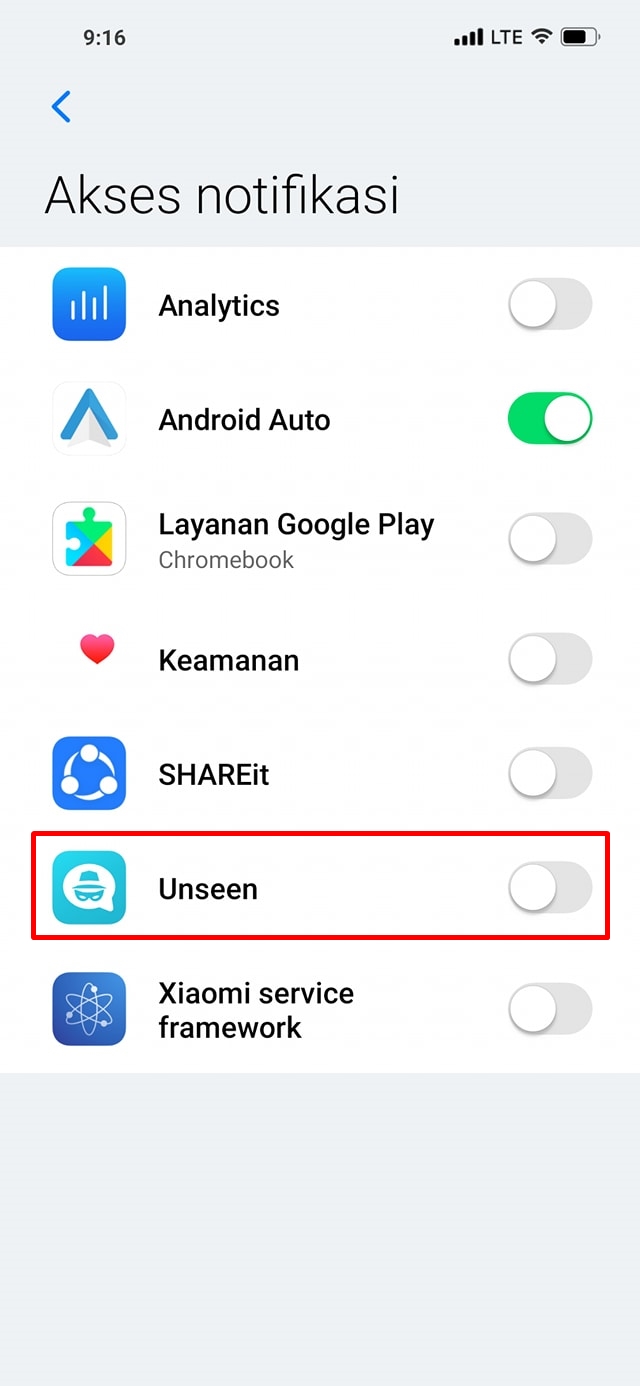Enable notification access for Analytics
The width and height of the screenshot is (640, 1386).
click(550, 304)
